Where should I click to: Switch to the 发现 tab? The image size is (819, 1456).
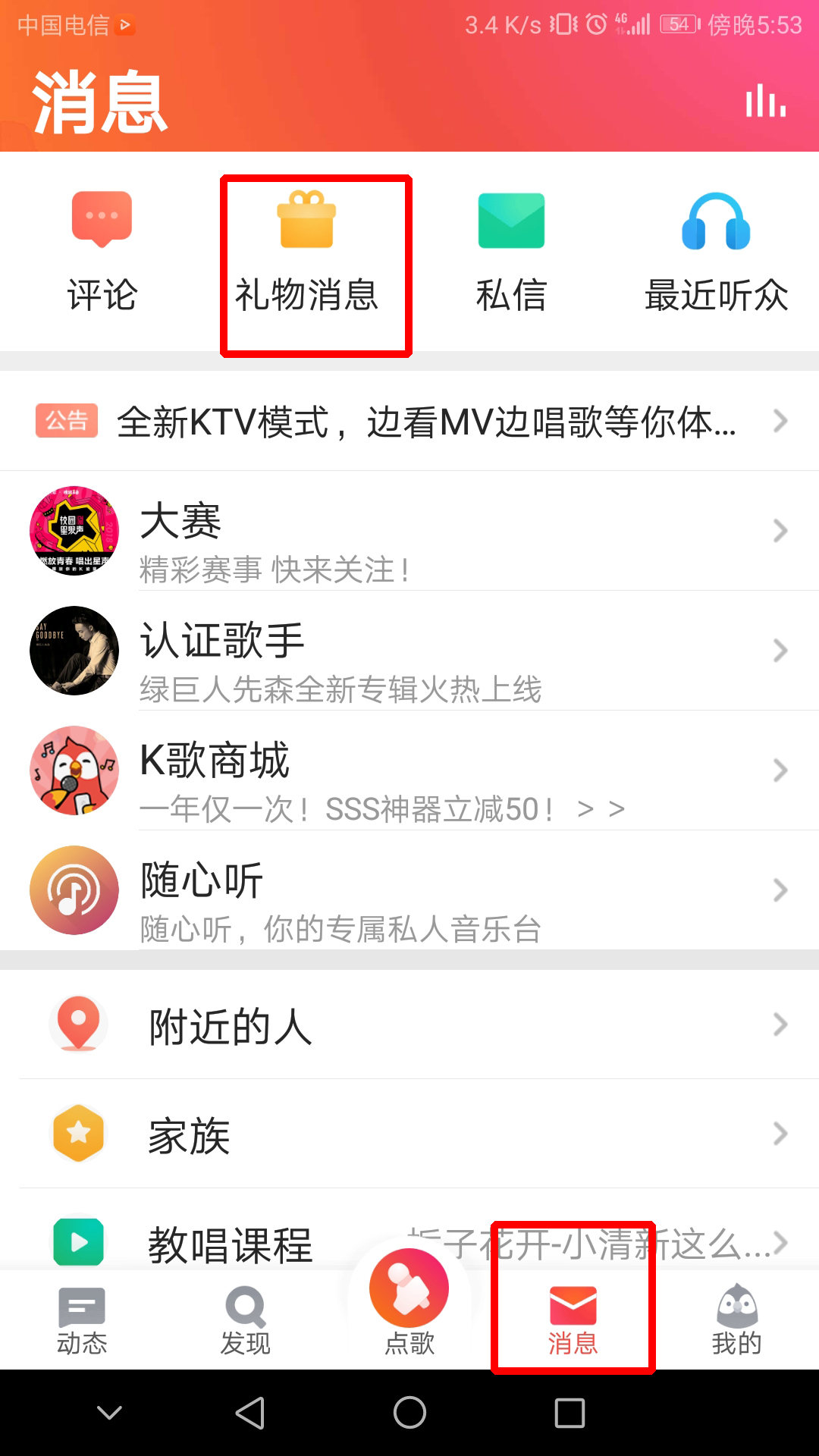pyautogui.click(x=244, y=1319)
